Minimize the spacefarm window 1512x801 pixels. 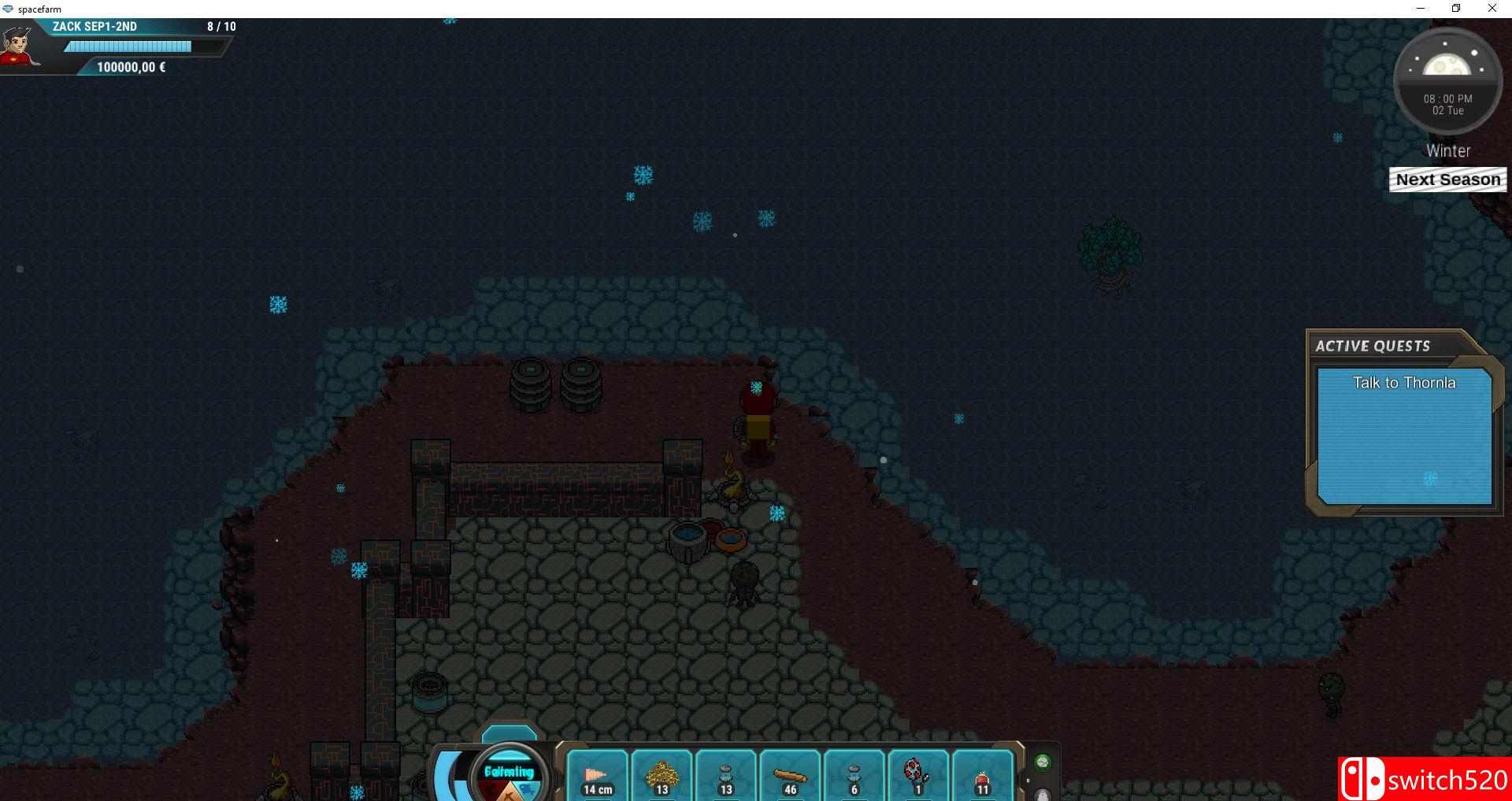(1421, 9)
